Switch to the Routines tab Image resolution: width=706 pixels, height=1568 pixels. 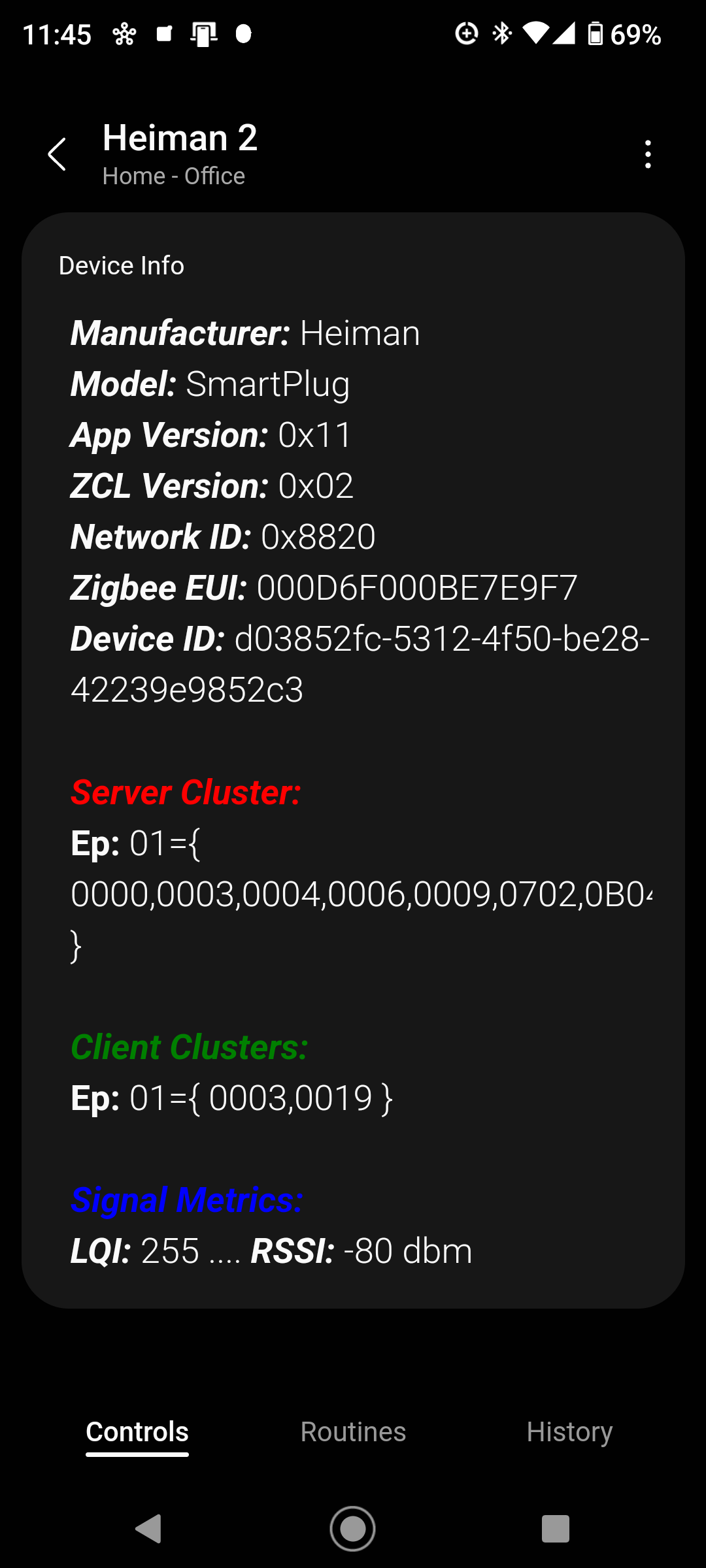[x=353, y=1431]
